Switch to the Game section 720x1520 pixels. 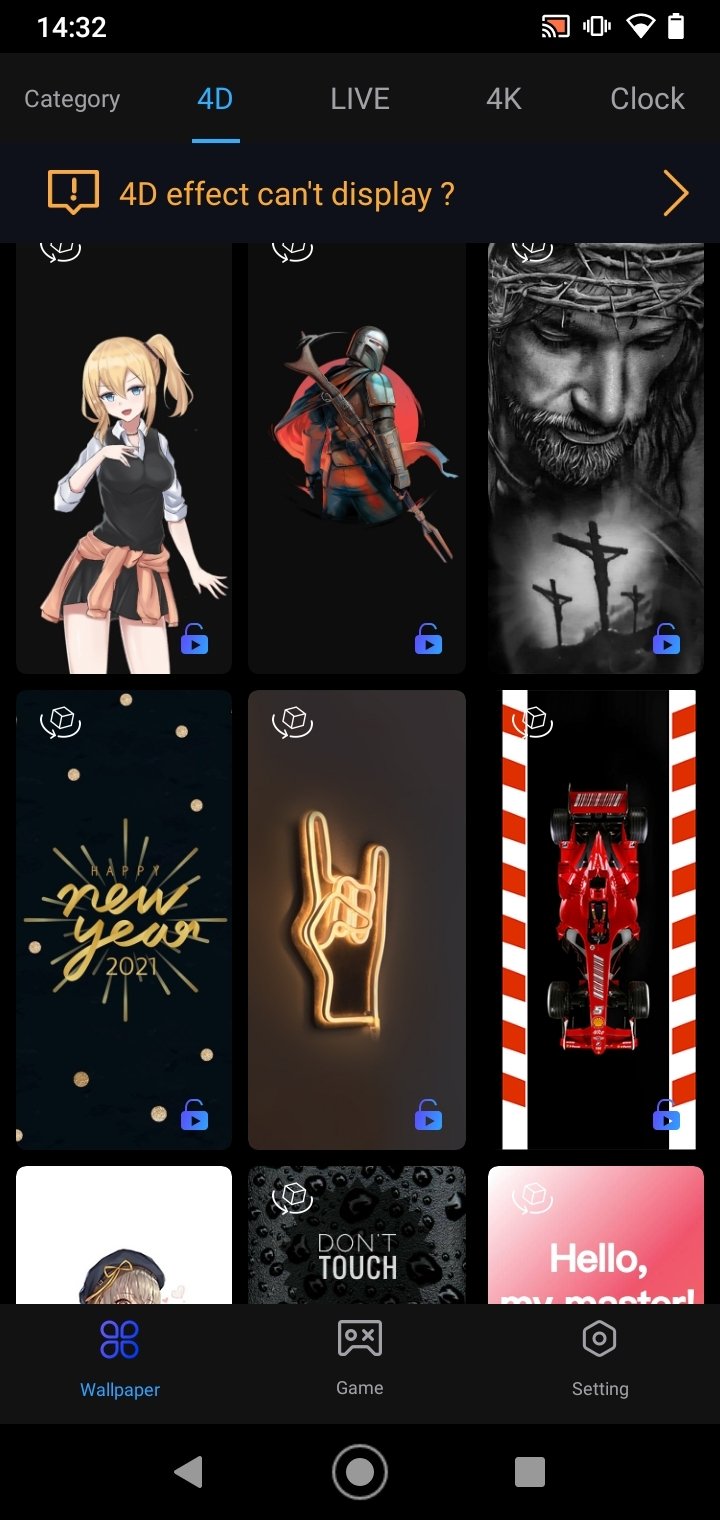(360, 1358)
